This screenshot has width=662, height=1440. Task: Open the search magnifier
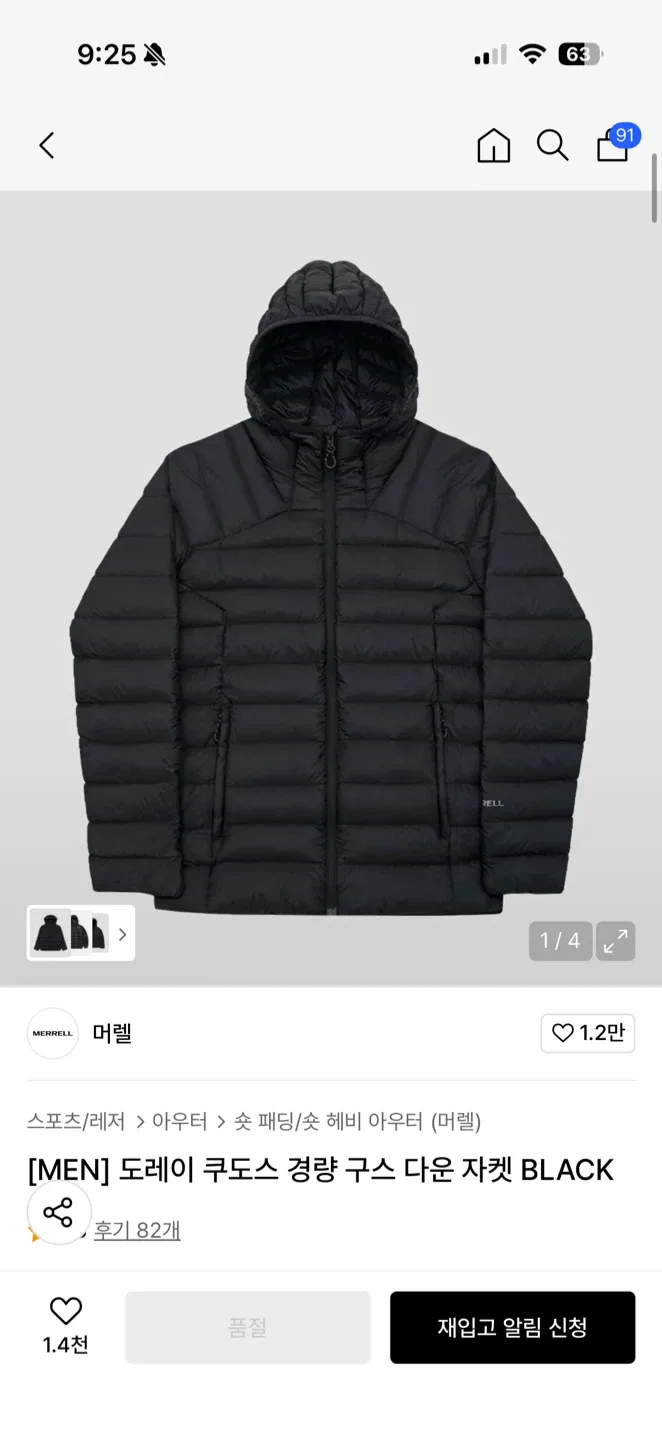[x=552, y=146]
